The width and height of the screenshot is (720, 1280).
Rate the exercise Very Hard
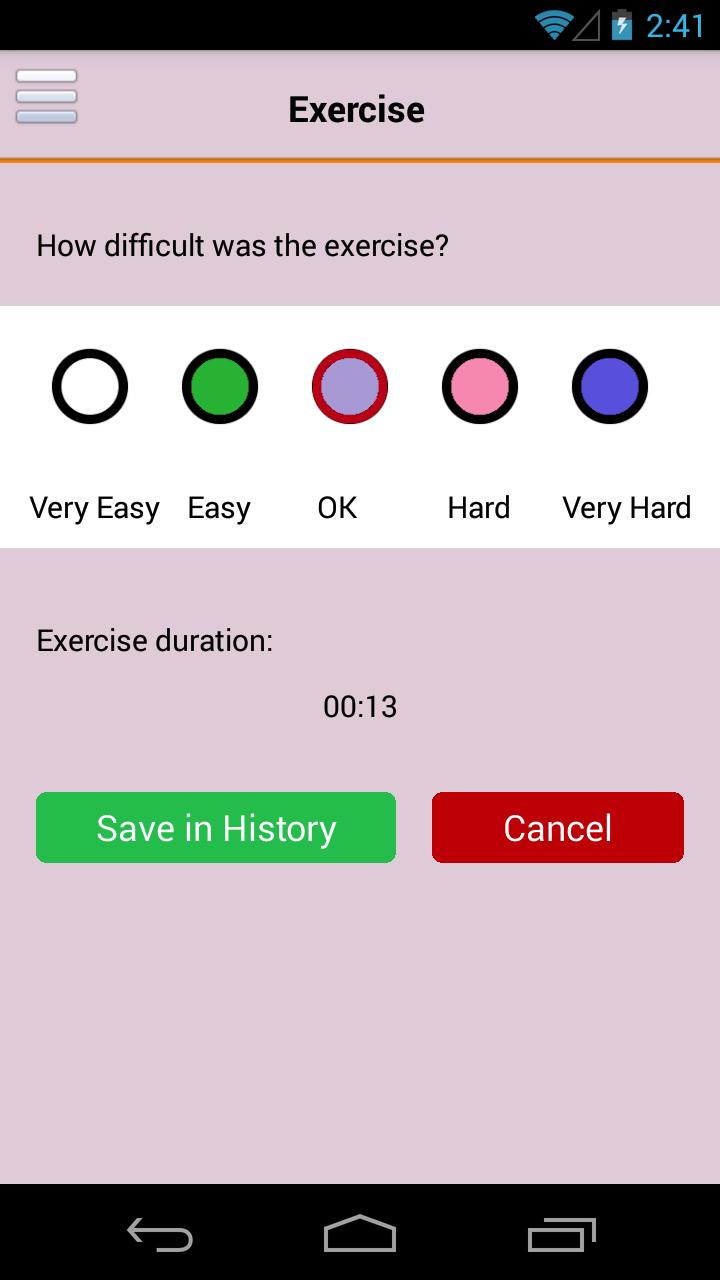pos(610,386)
